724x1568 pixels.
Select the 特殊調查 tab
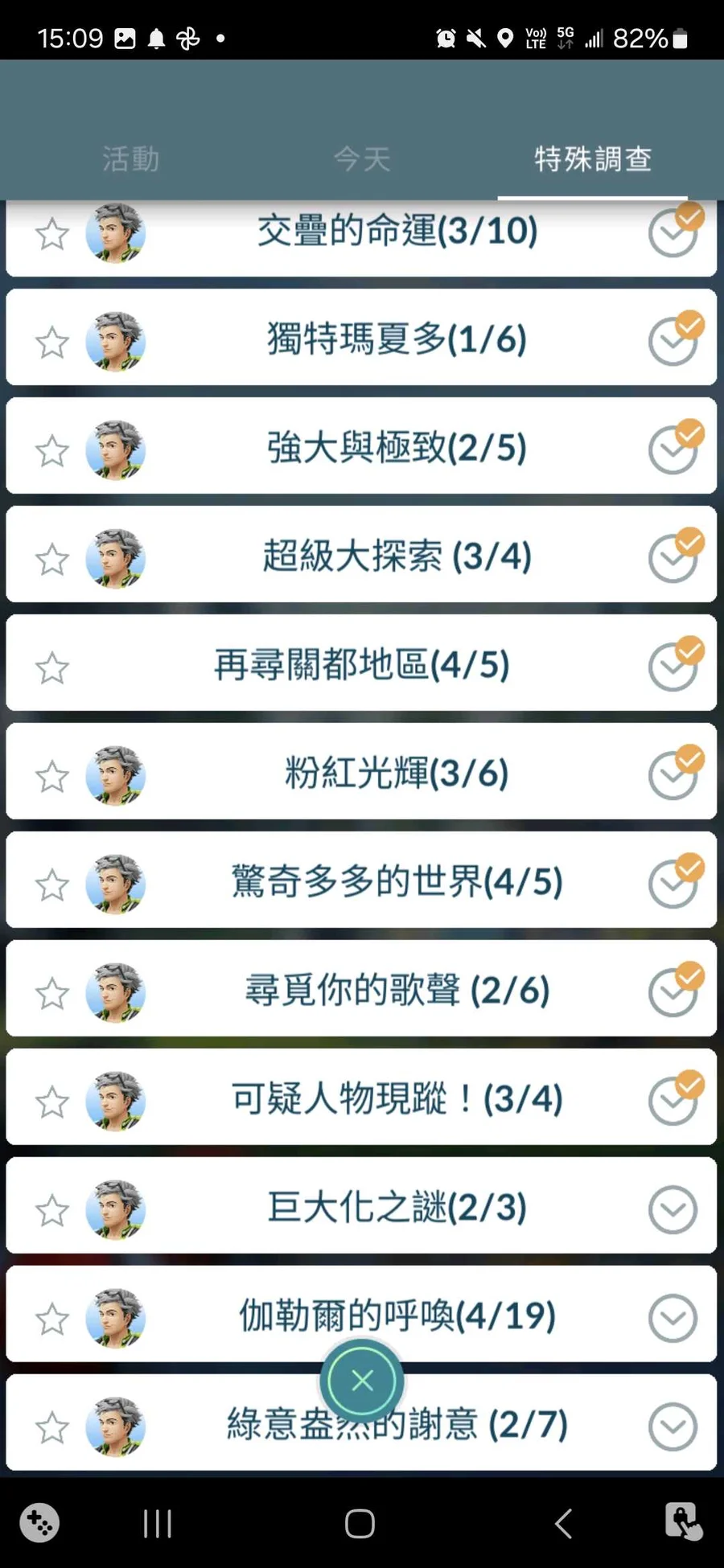(593, 158)
